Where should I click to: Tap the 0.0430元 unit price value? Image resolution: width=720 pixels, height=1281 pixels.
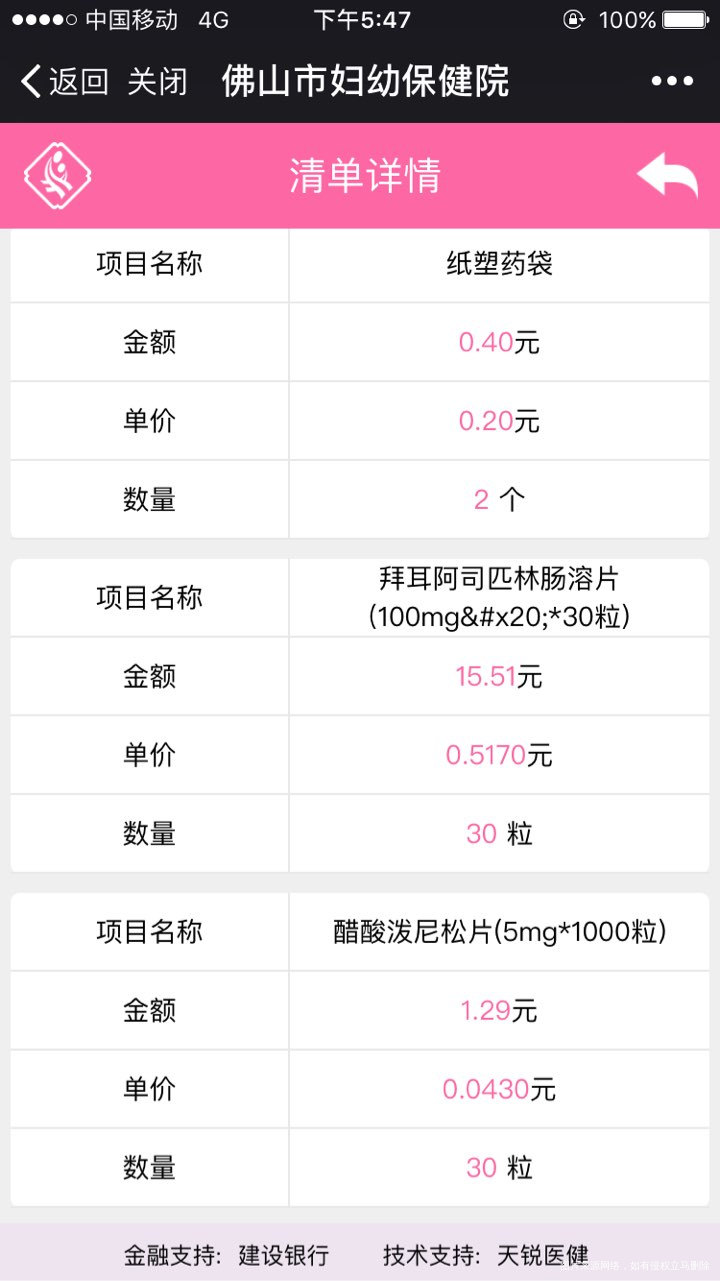coord(498,1089)
